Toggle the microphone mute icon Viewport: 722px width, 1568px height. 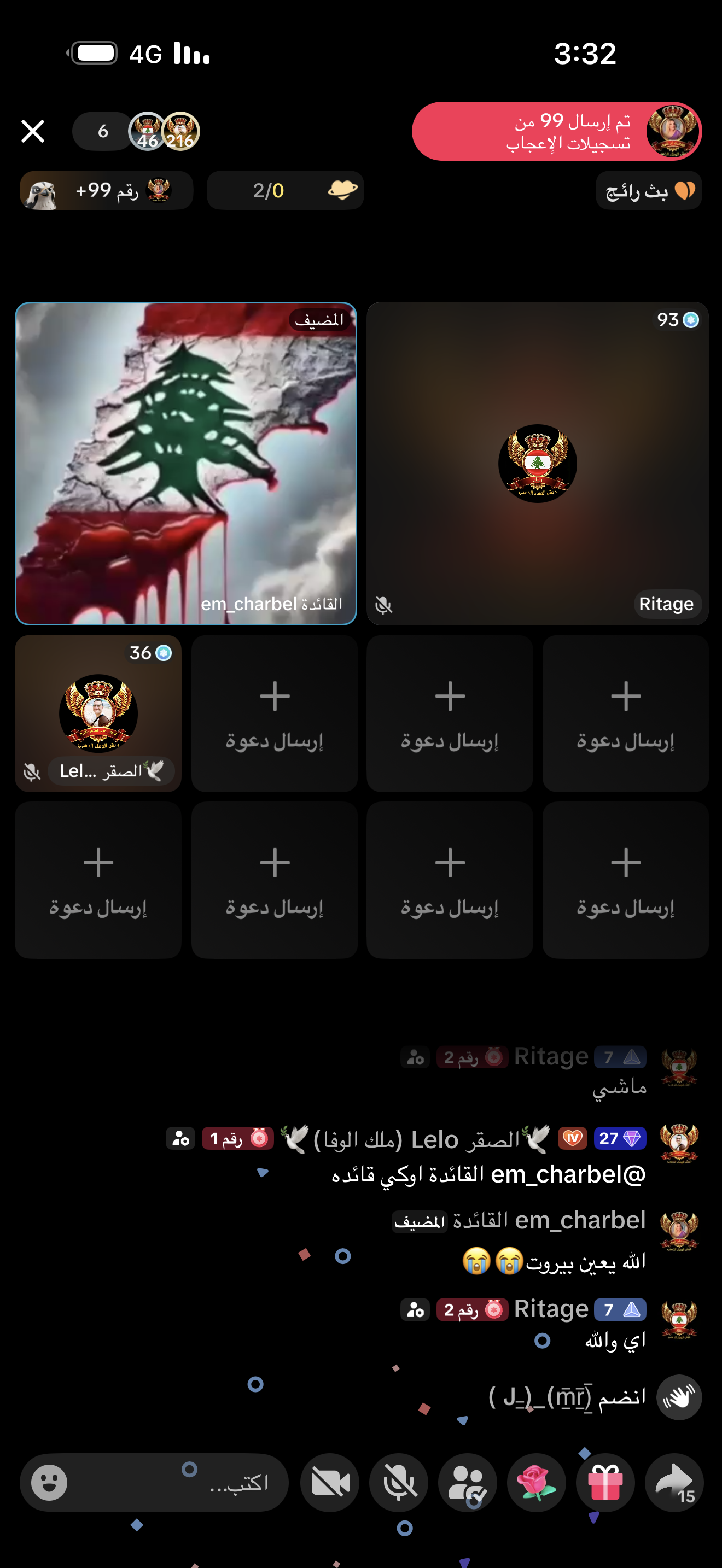click(x=399, y=1483)
